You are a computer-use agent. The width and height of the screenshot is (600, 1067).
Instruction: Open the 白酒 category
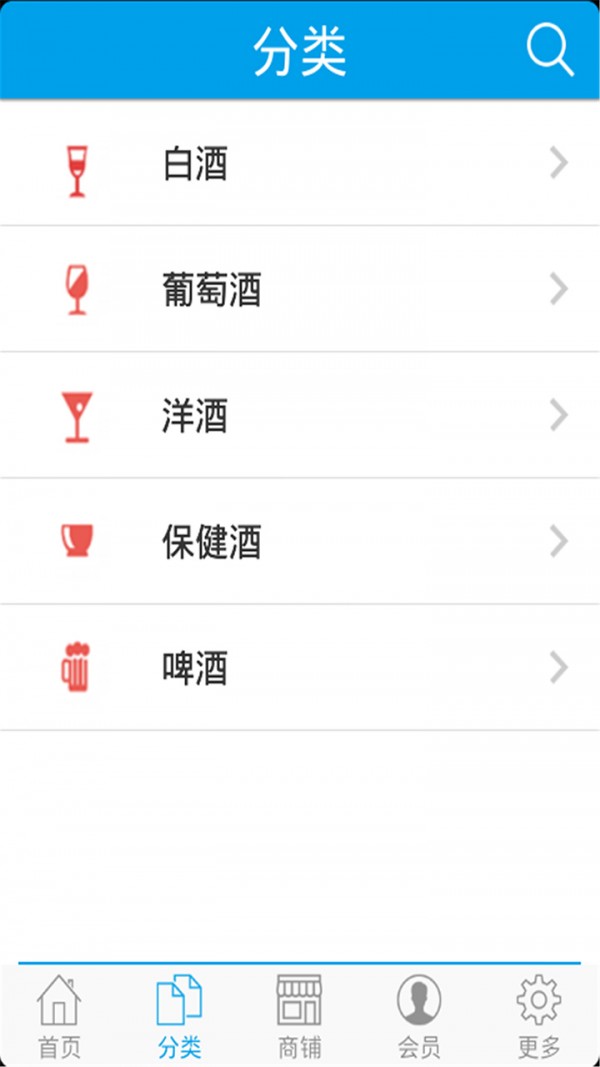pos(300,164)
